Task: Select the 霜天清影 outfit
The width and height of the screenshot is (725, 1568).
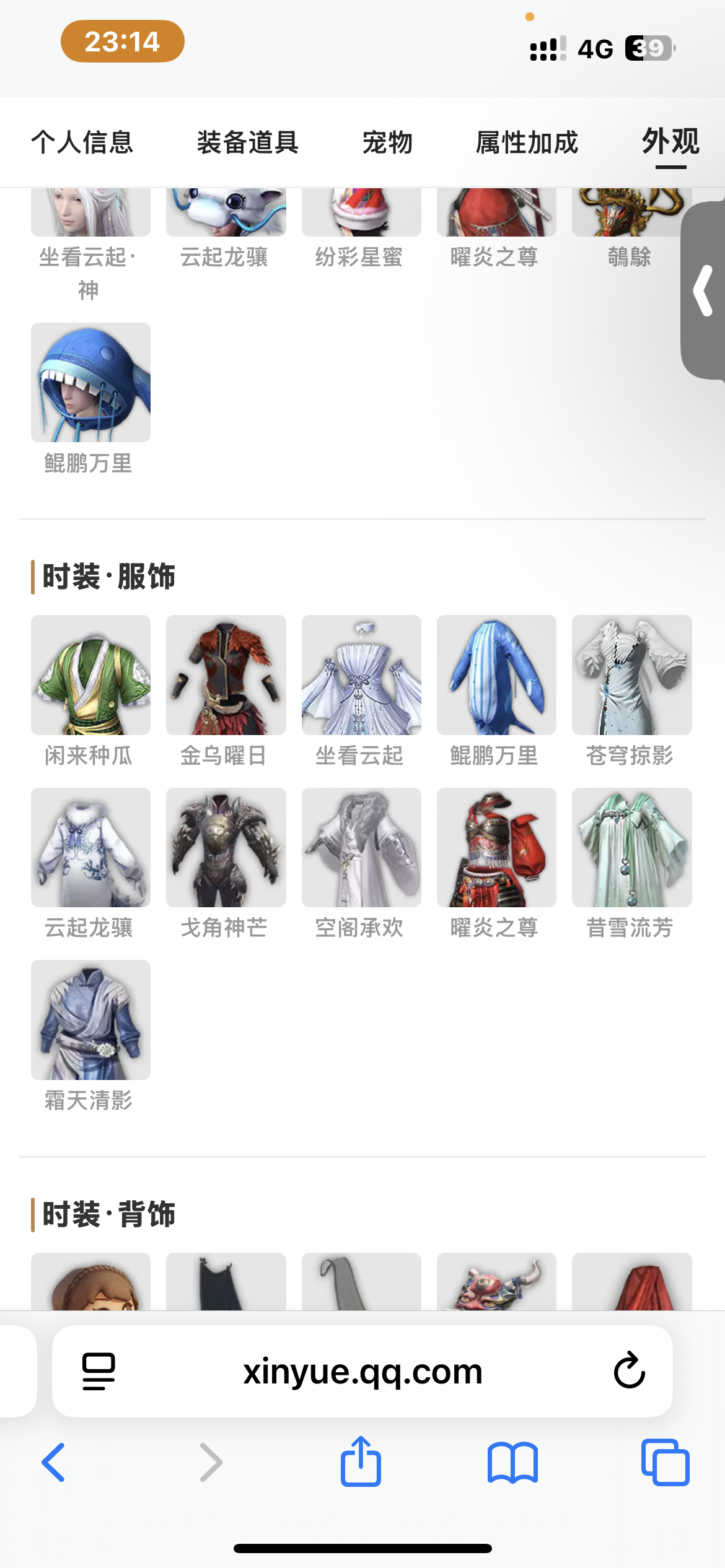Action: (x=90, y=1019)
